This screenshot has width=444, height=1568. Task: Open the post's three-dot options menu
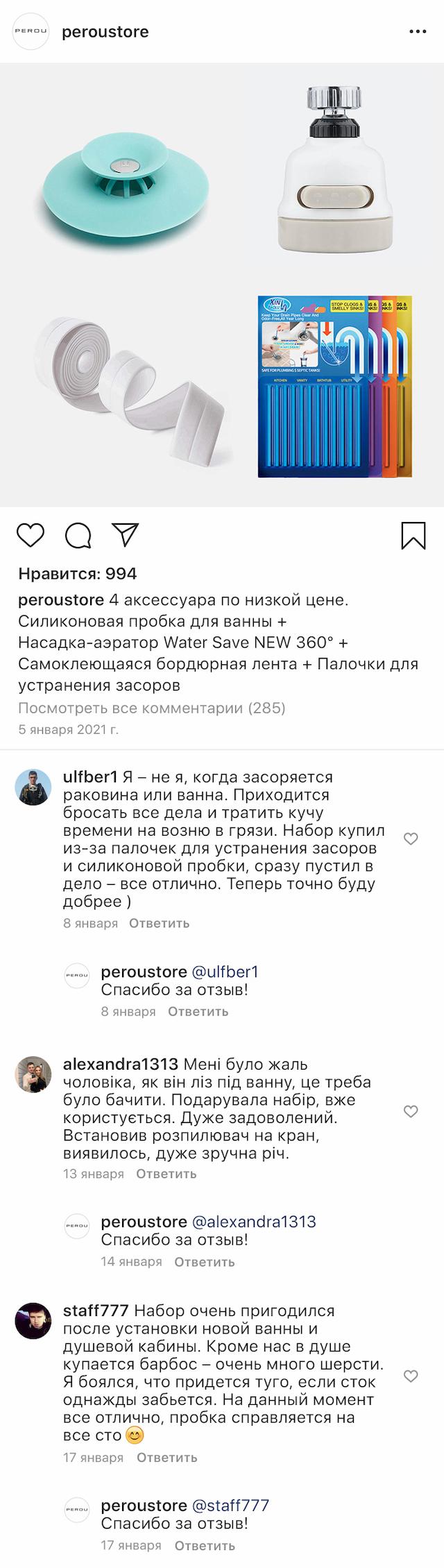417,32
